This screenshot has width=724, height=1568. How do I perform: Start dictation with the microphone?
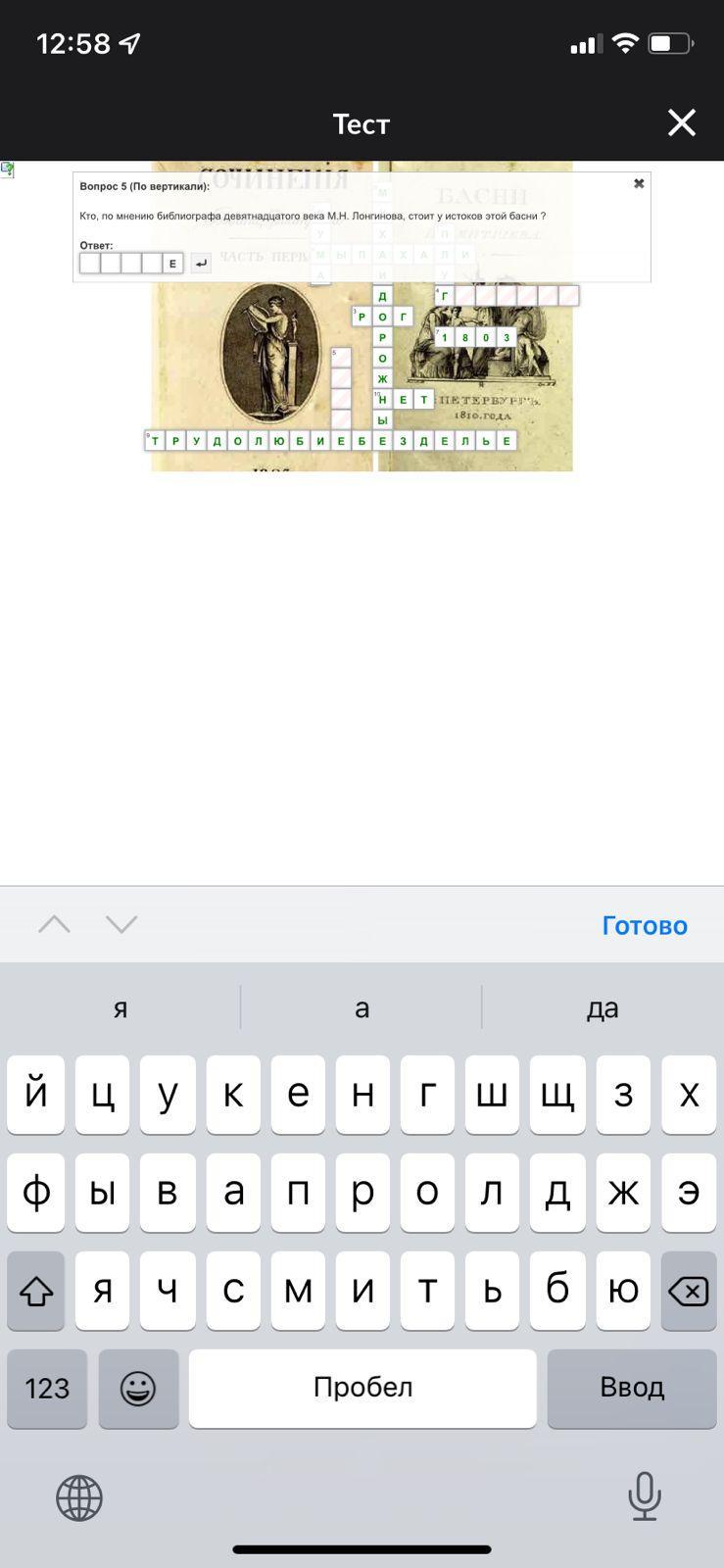(644, 1496)
